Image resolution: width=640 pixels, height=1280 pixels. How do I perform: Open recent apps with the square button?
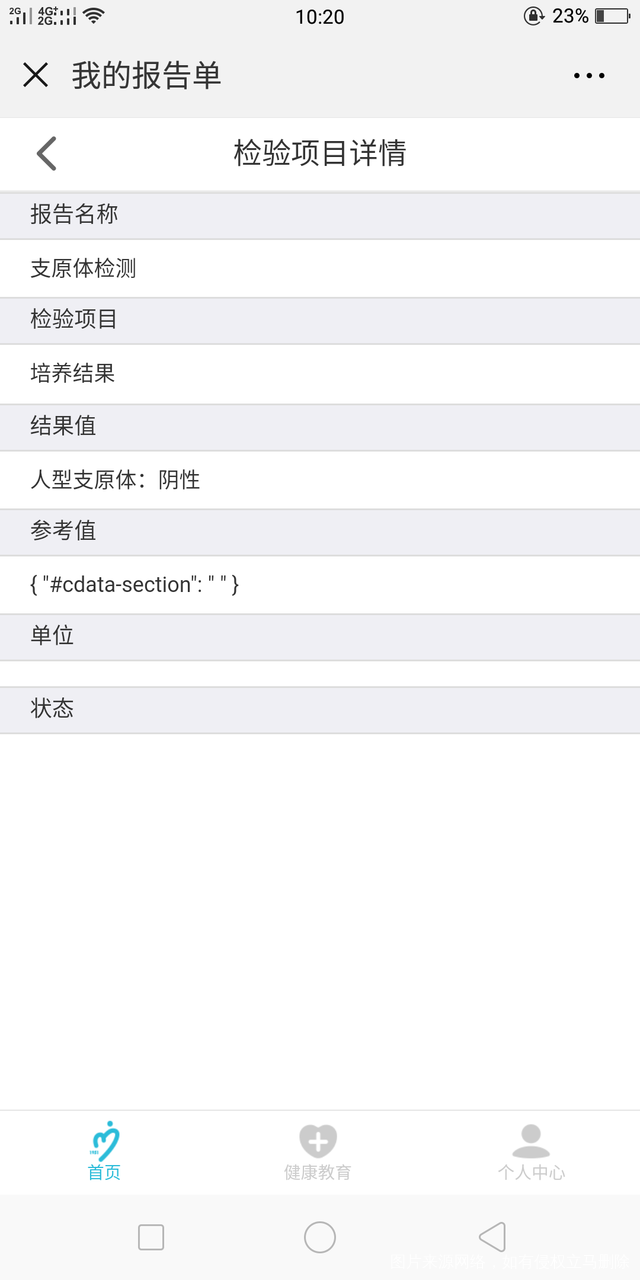(151, 1237)
